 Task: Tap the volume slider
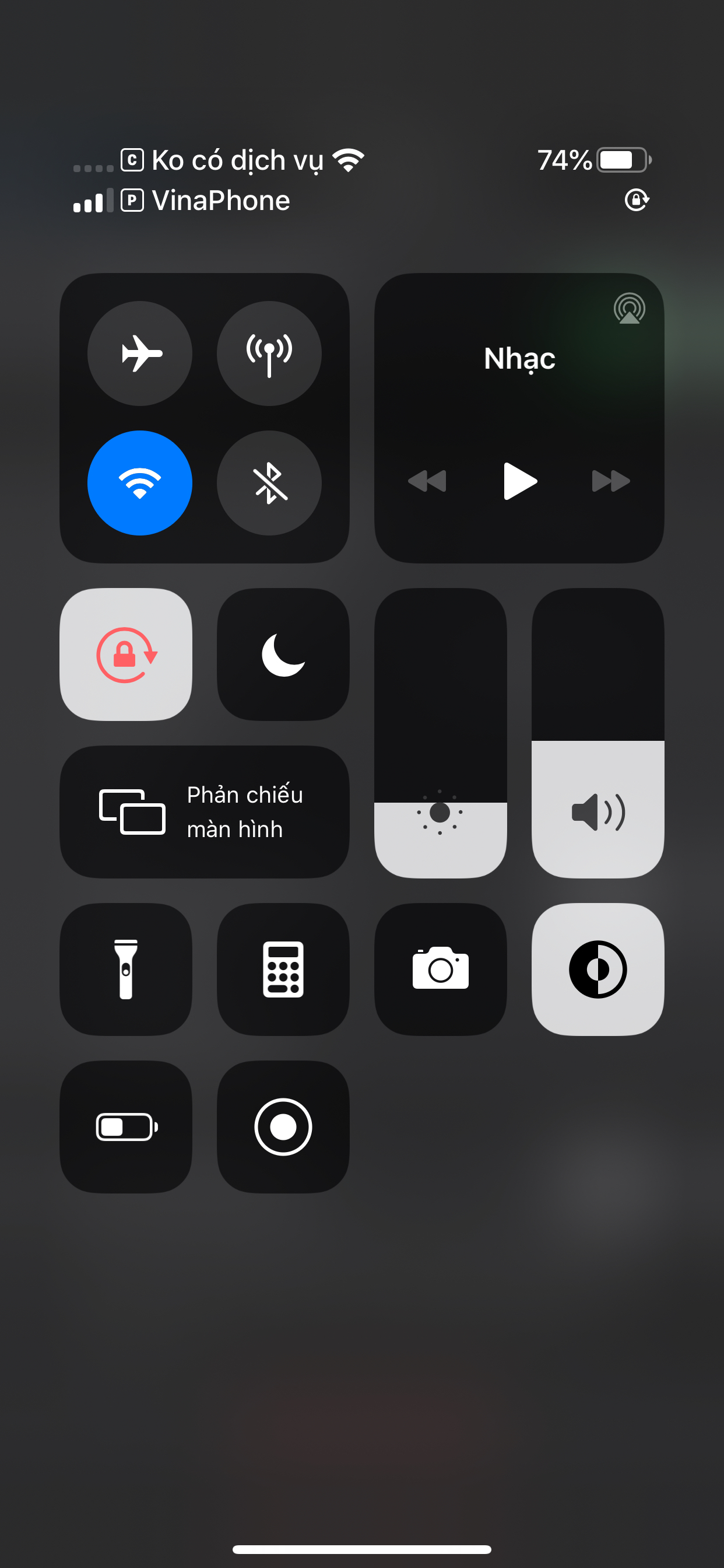(x=598, y=733)
